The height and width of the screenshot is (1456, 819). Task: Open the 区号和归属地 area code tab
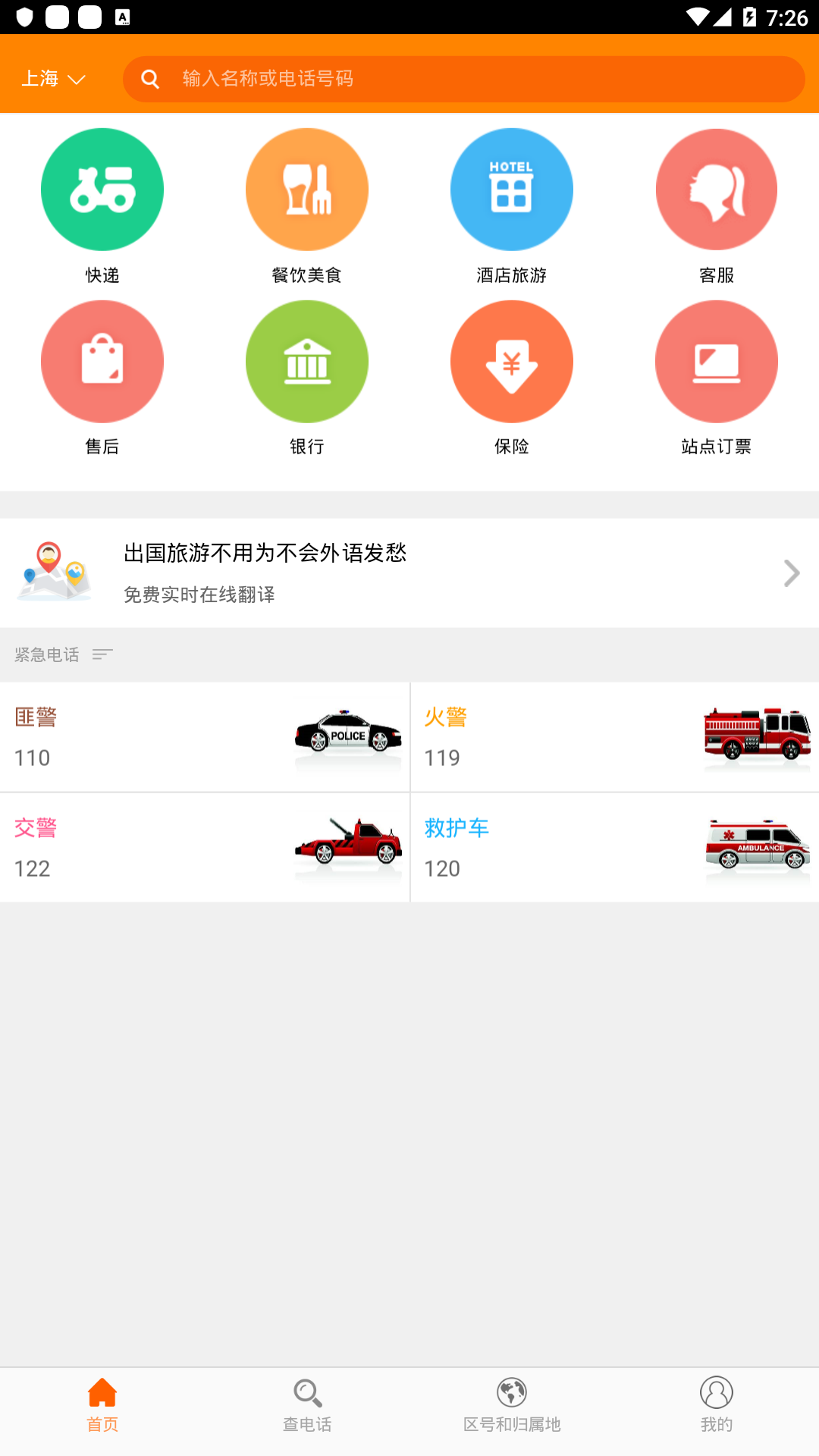512,1407
